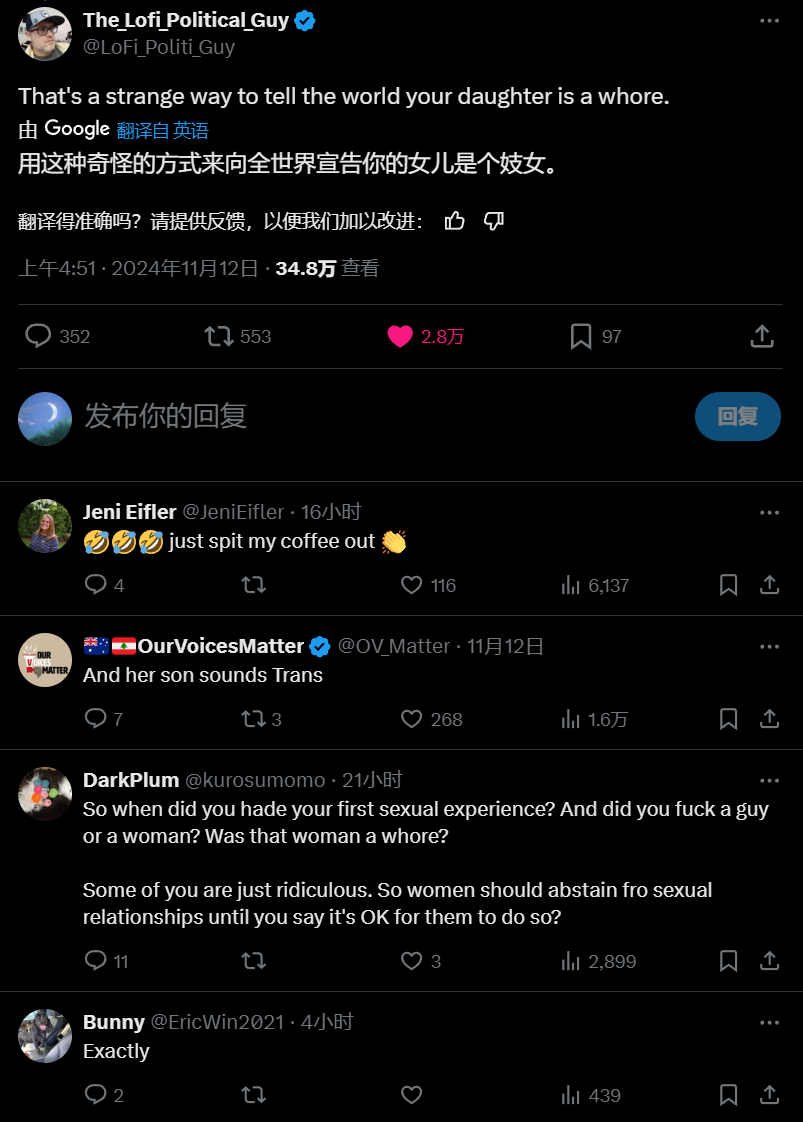Viewport: 803px width, 1122px height.
Task: Open overflow menu on The_Lofi_Political_Guy's post
Action: [768, 21]
